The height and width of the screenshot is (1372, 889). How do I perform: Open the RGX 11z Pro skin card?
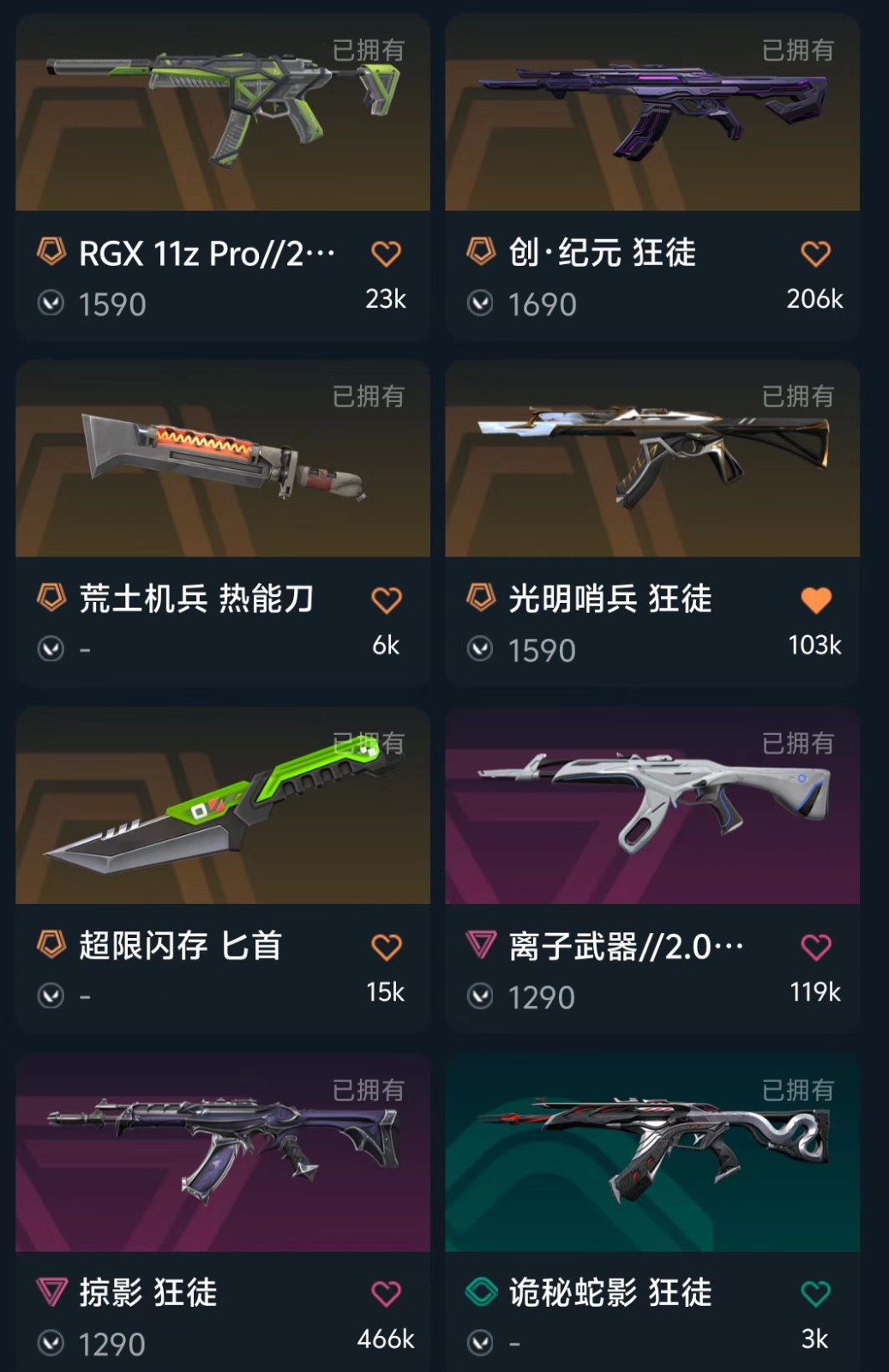tap(223, 113)
